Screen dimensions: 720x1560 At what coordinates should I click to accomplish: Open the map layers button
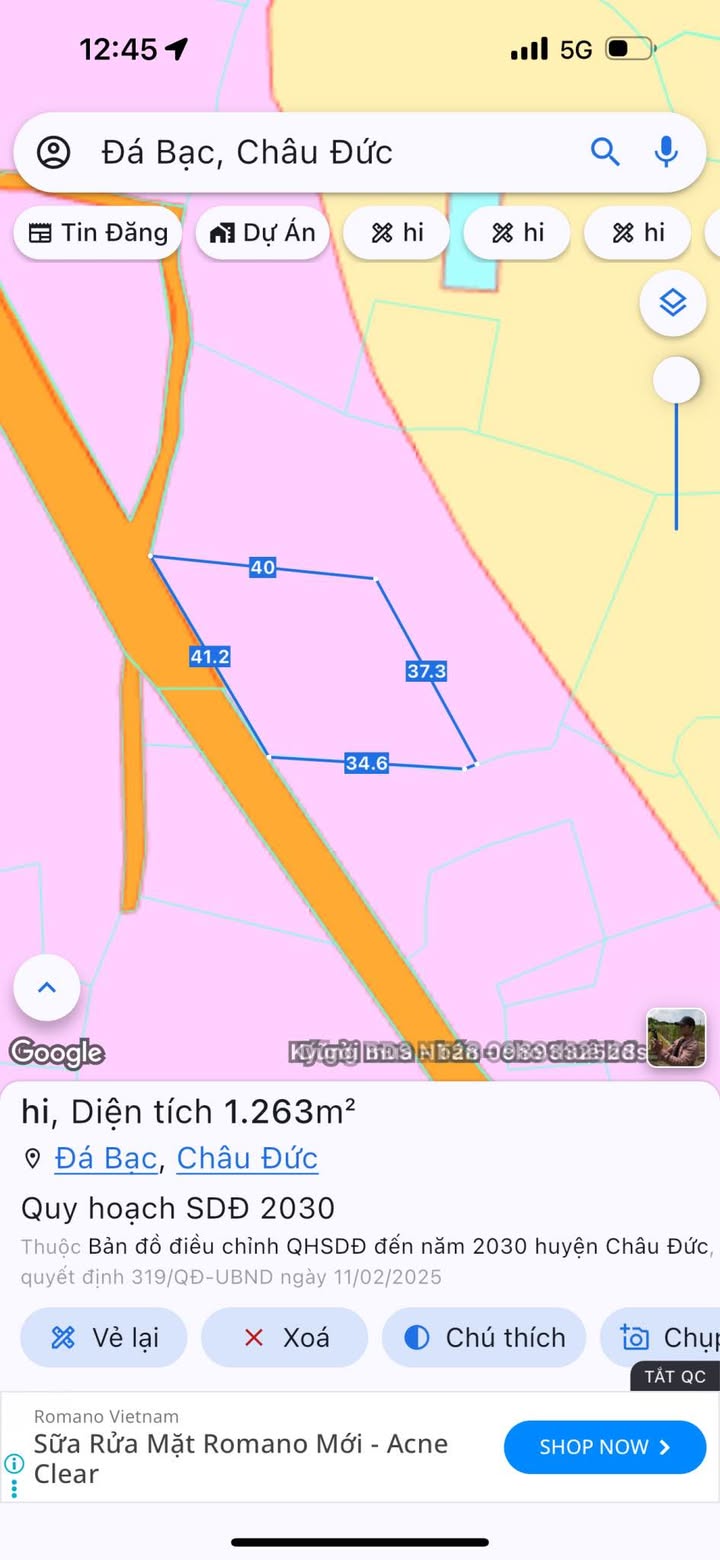tap(673, 302)
